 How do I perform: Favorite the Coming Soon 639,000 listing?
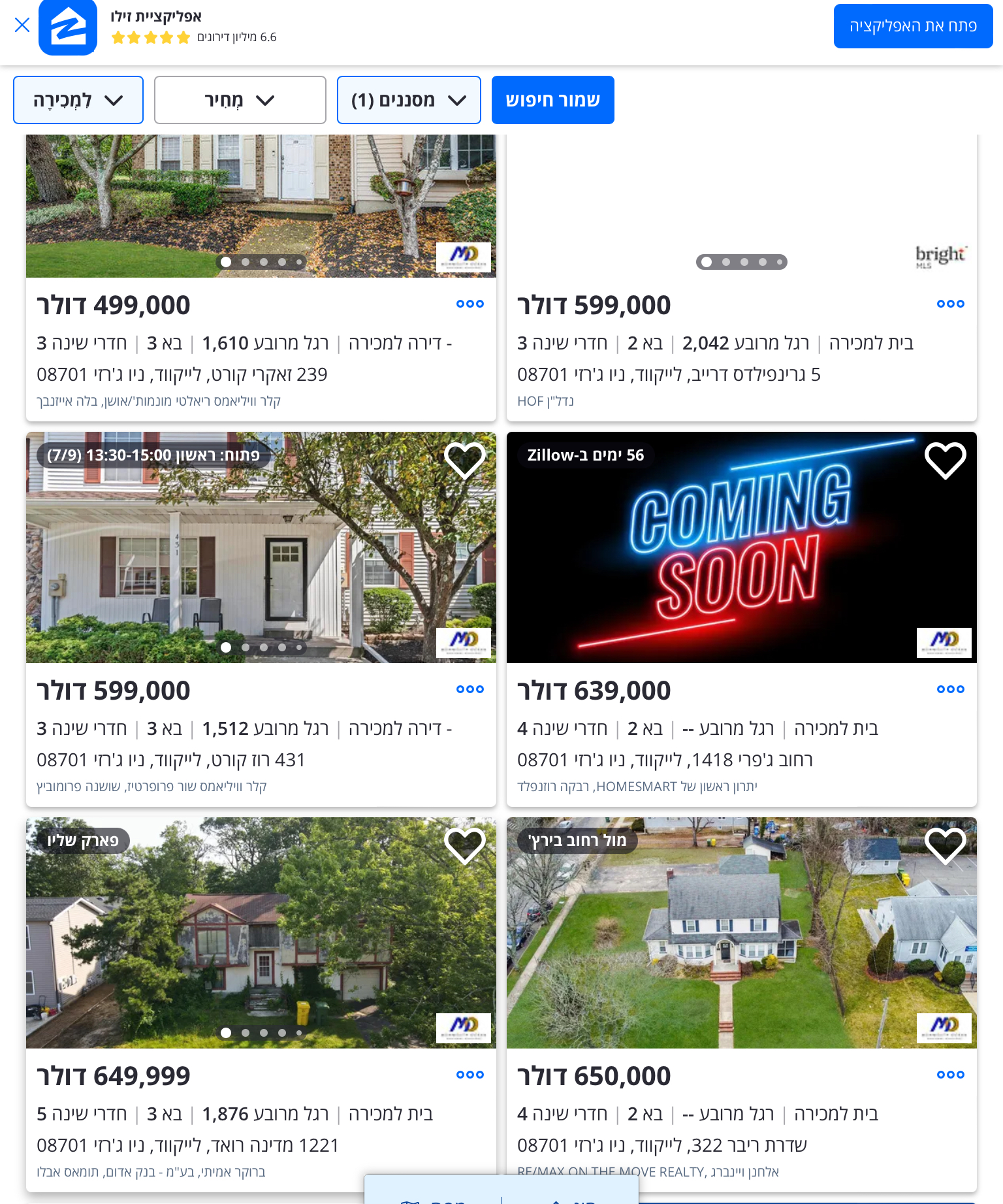945,460
